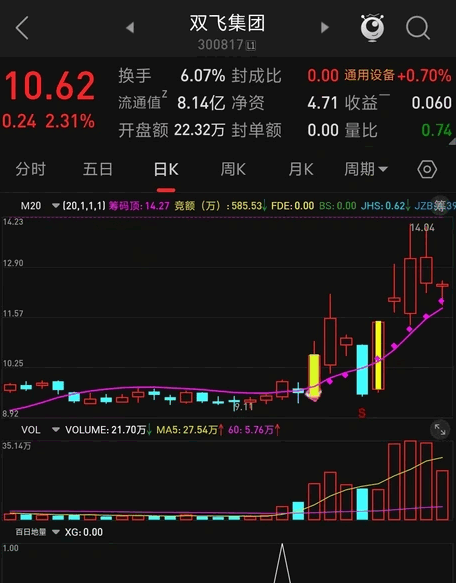Select the 日K chart tab

coord(166,170)
